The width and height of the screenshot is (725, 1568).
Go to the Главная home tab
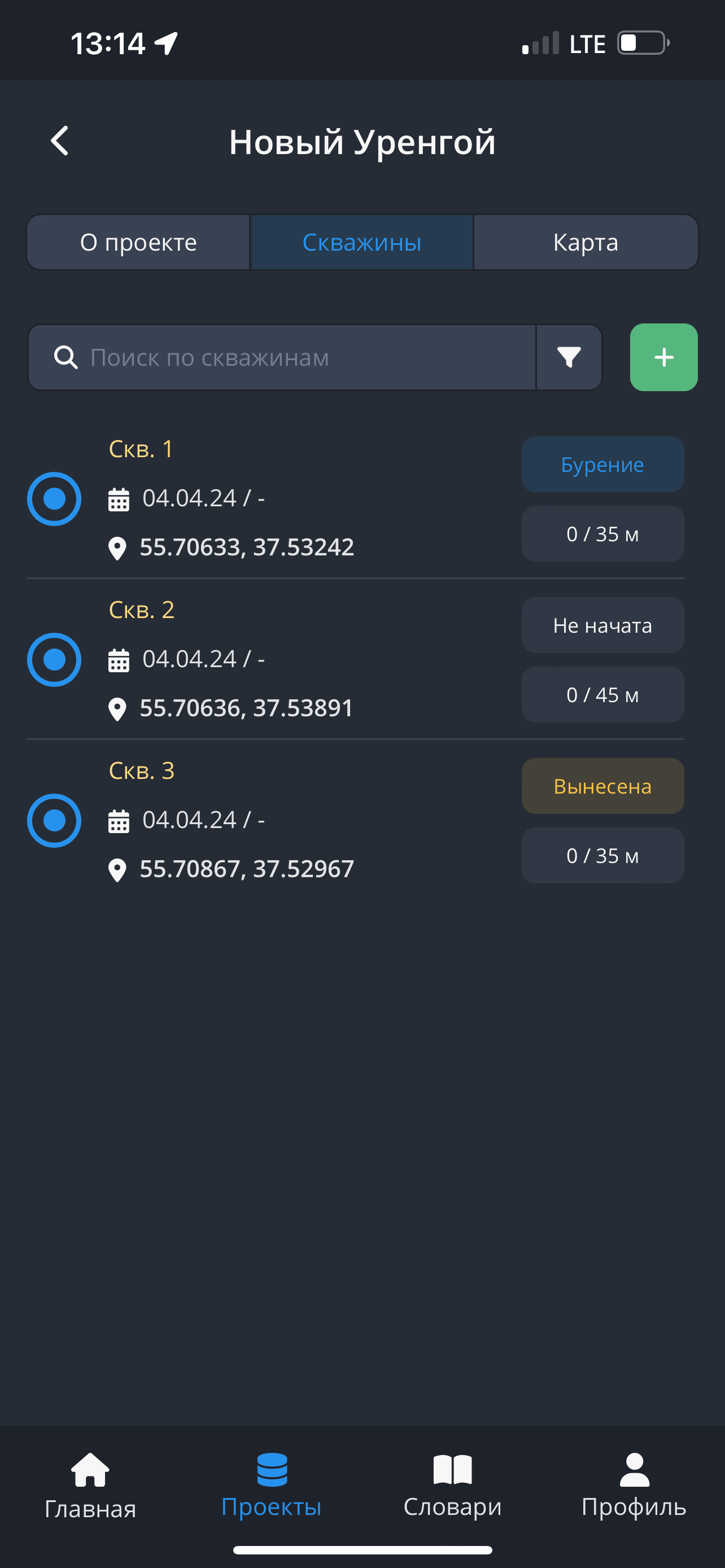tap(90, 1485)
